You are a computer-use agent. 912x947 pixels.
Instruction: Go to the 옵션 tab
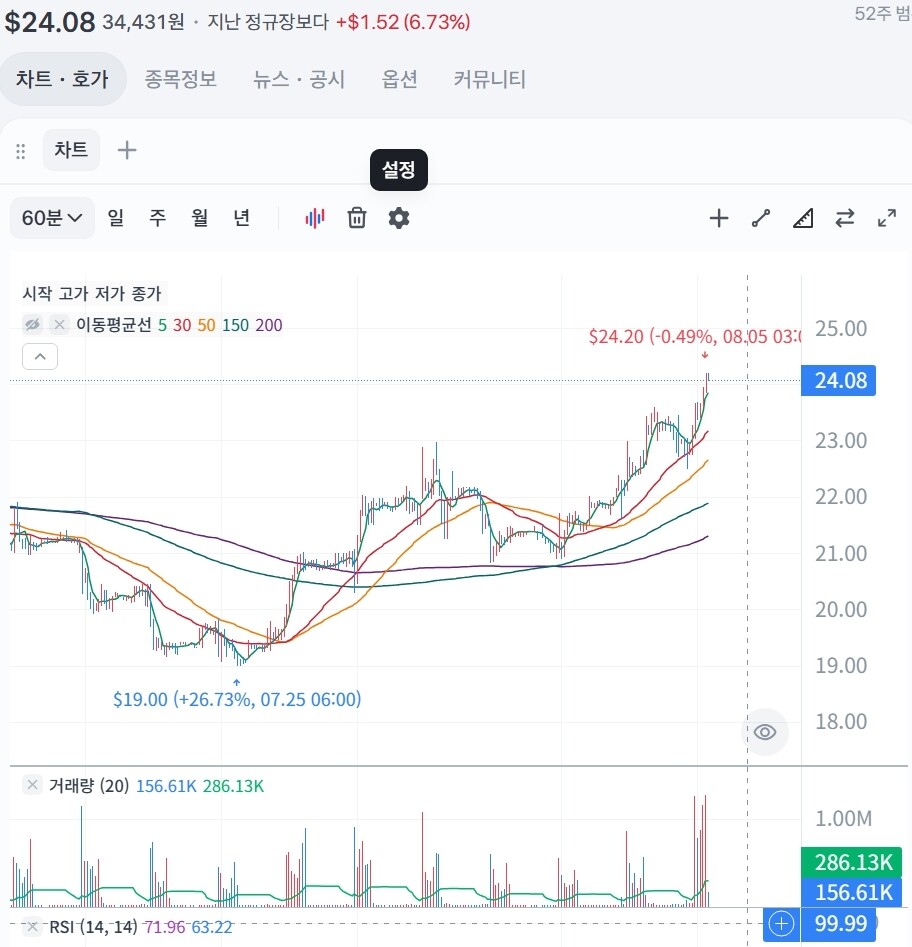click(399, 79)
